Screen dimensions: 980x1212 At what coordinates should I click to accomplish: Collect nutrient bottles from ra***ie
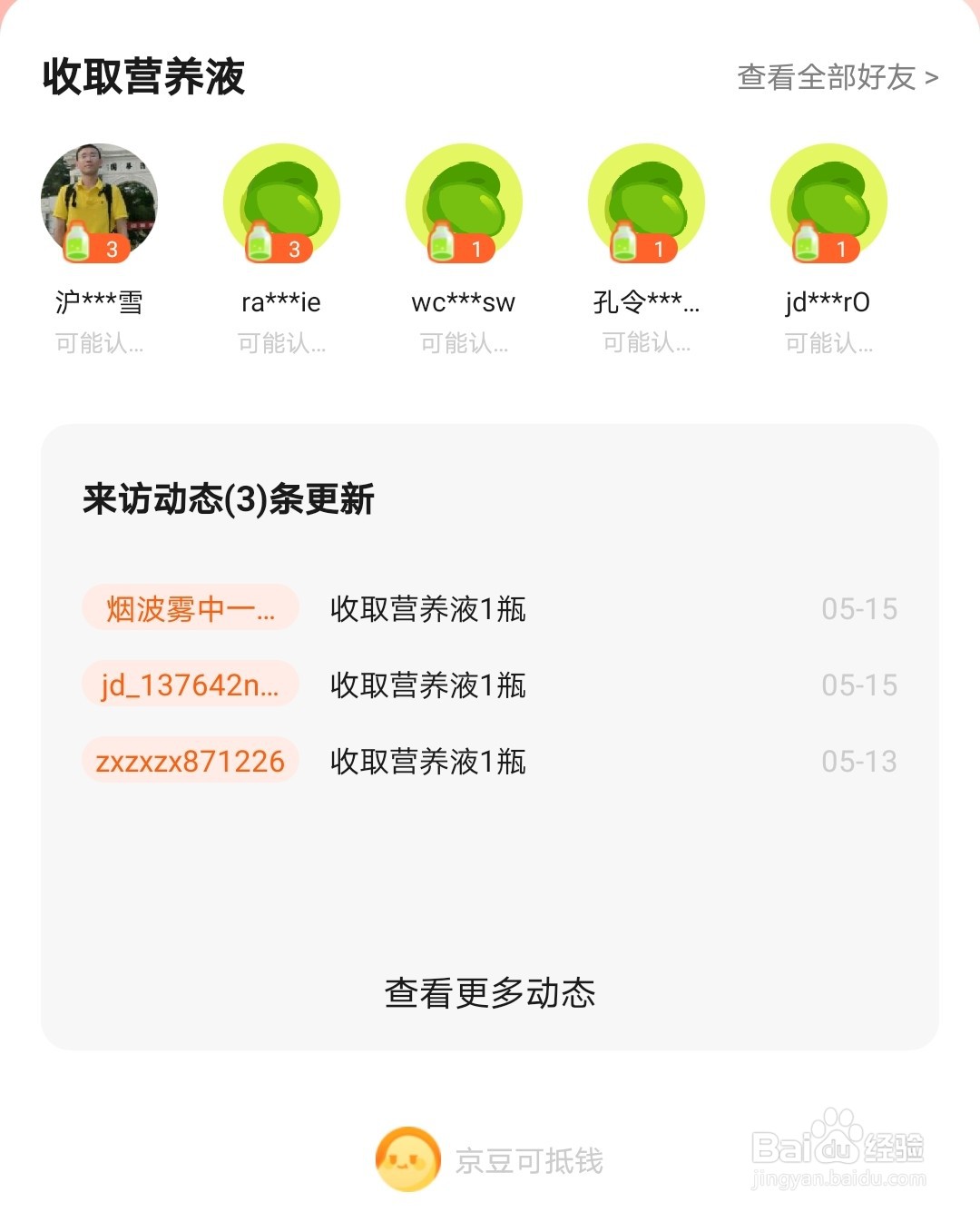point(281,202)
